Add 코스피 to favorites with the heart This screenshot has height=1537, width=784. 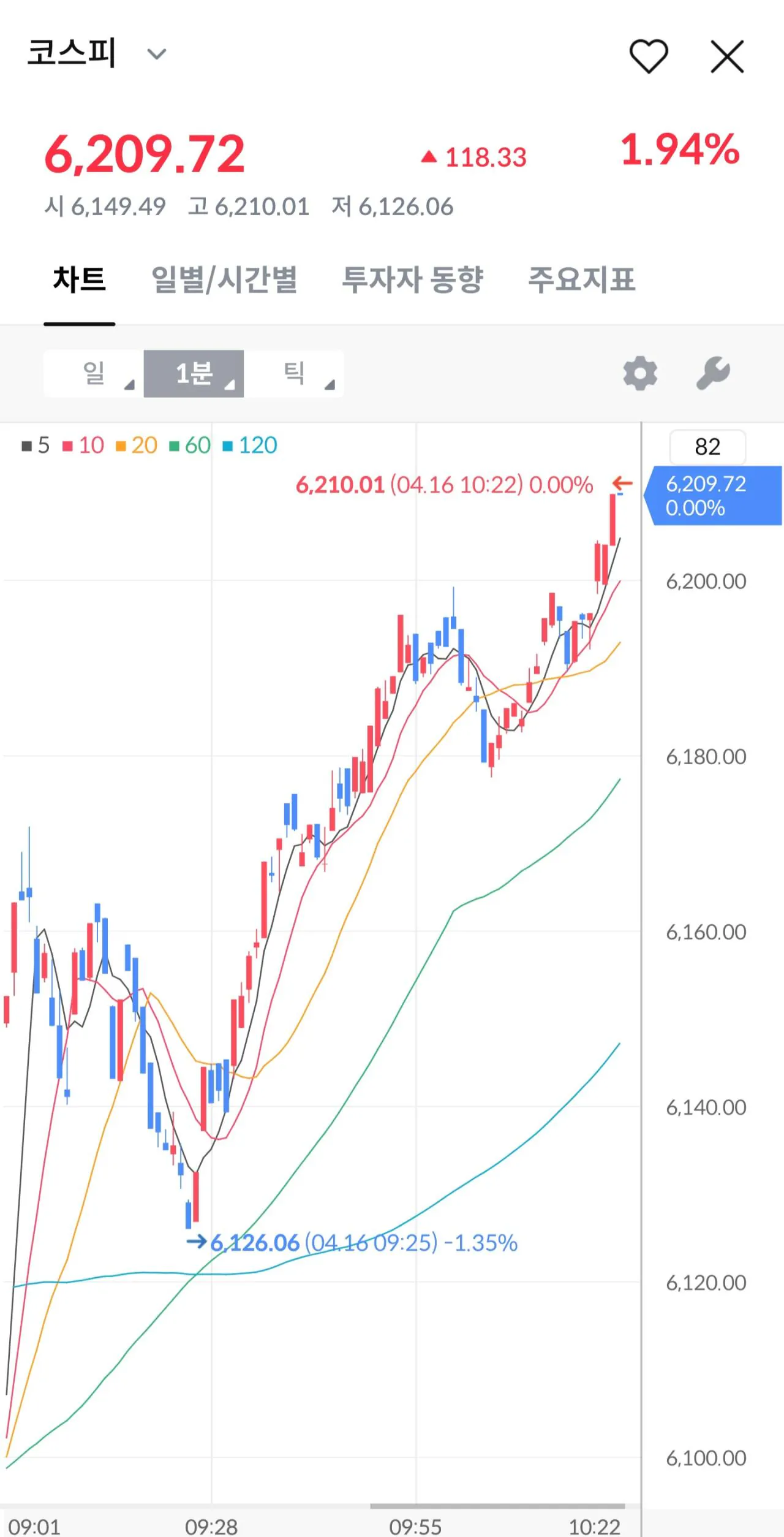pos(649,56)
